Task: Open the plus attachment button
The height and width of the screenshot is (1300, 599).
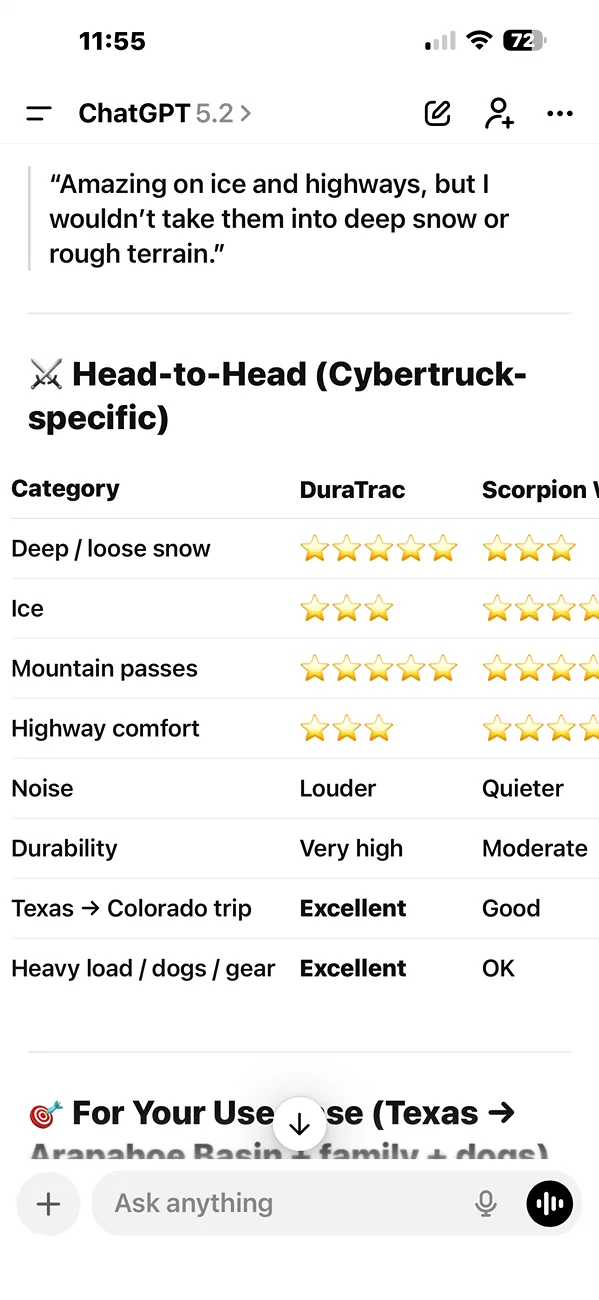Action: pos(48,1203)
